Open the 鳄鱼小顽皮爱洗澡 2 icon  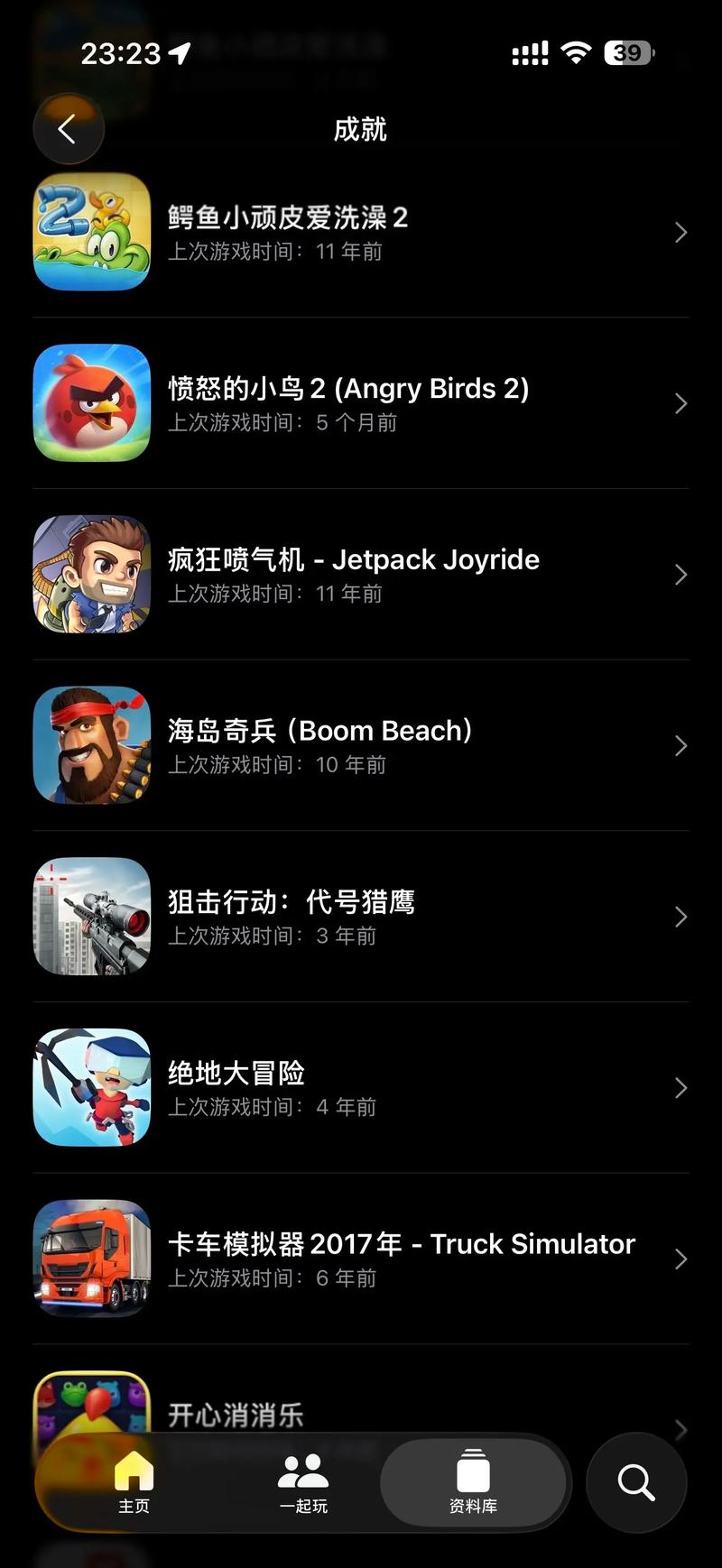[91, 232]
